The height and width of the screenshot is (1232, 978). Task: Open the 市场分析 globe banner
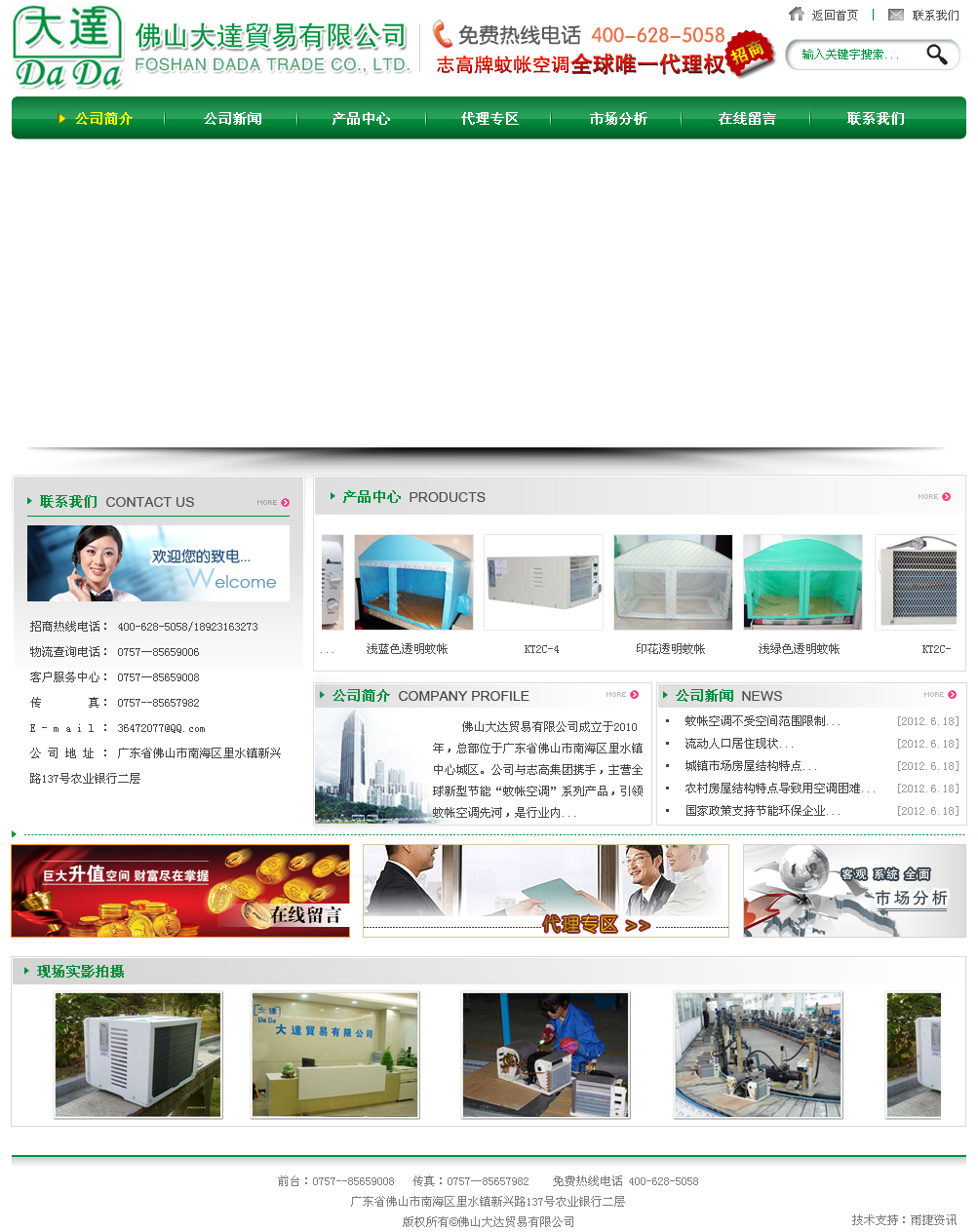[x=853, y=891]
